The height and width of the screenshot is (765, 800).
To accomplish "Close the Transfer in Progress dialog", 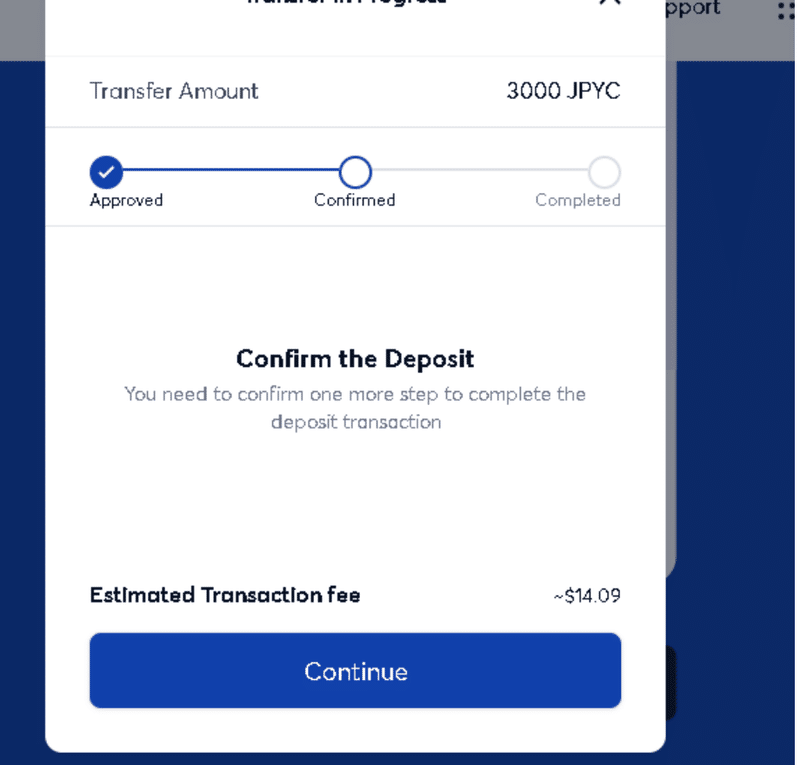I will 610,2.
